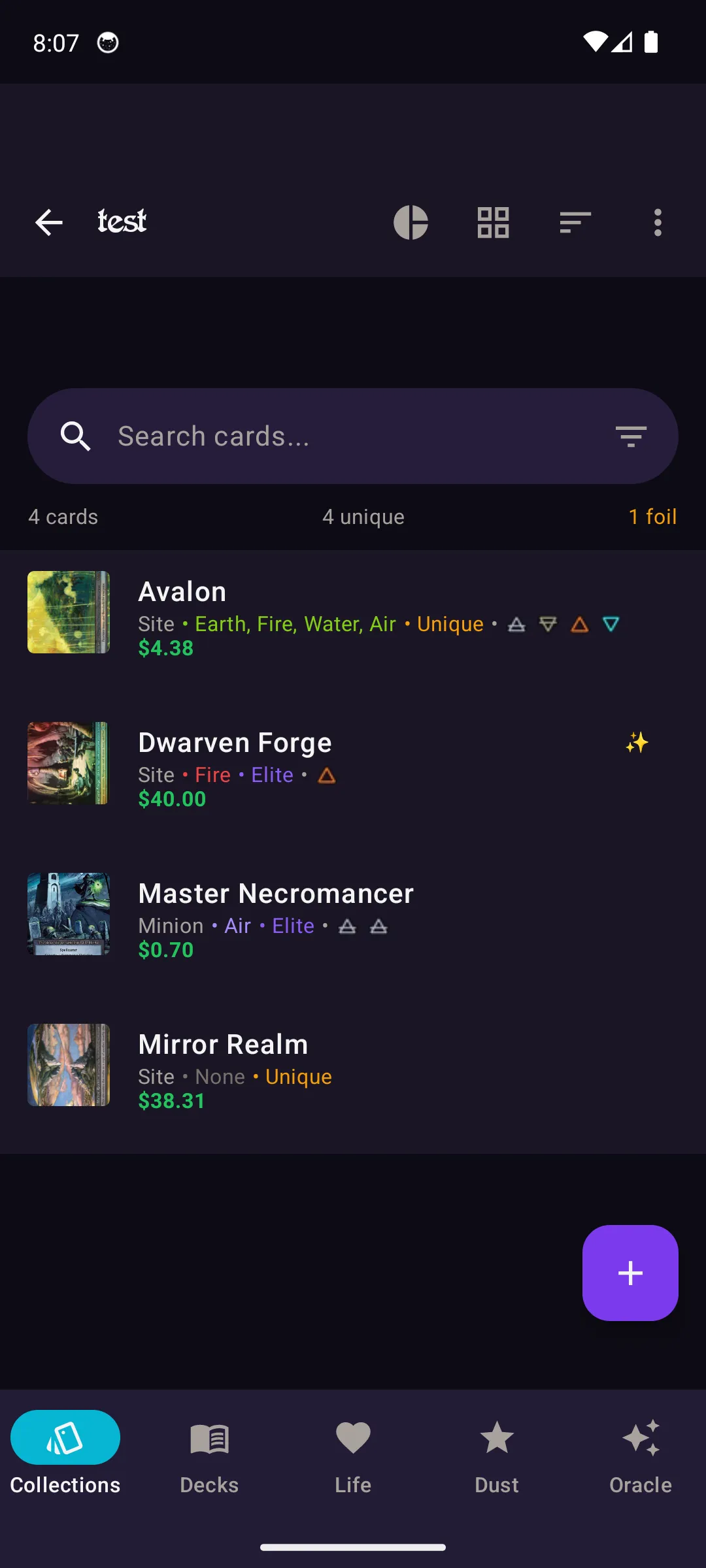Tap the search magnifier icon

(76, 436)
